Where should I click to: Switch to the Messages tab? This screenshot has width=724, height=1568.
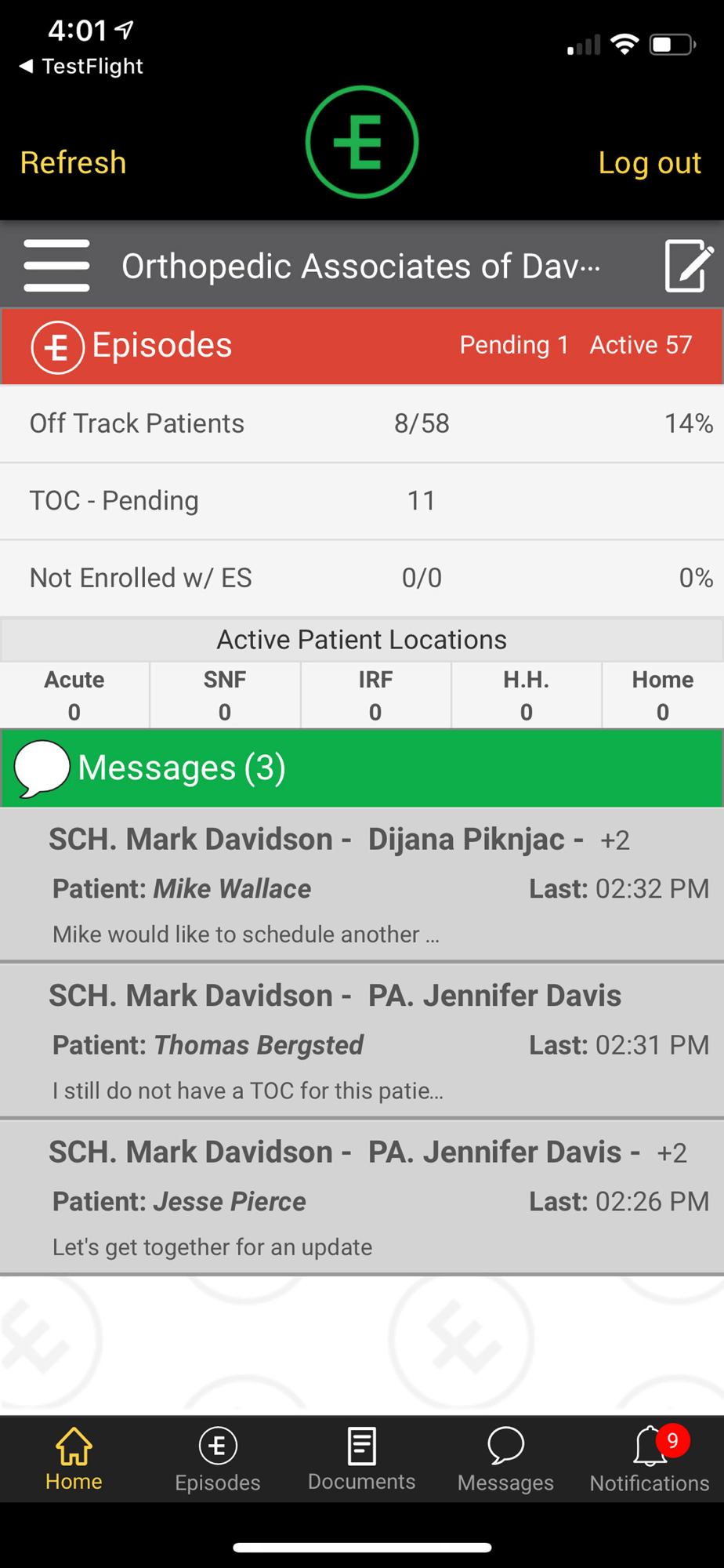point(505,1458)
